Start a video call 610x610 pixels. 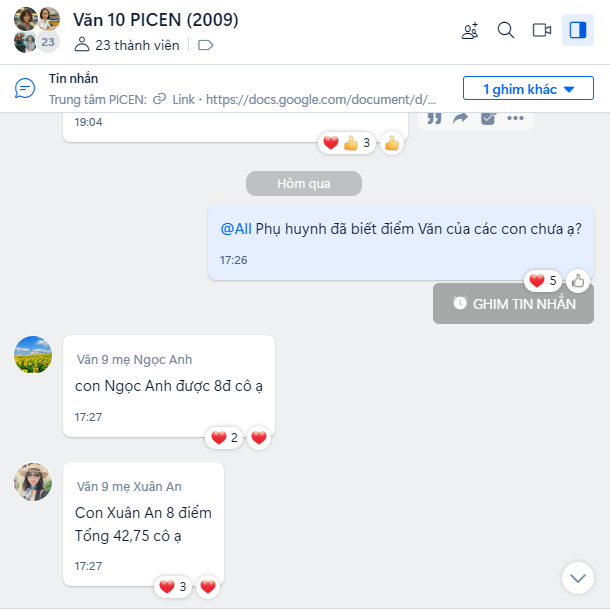pyautogui.click(x=542, y=30)
